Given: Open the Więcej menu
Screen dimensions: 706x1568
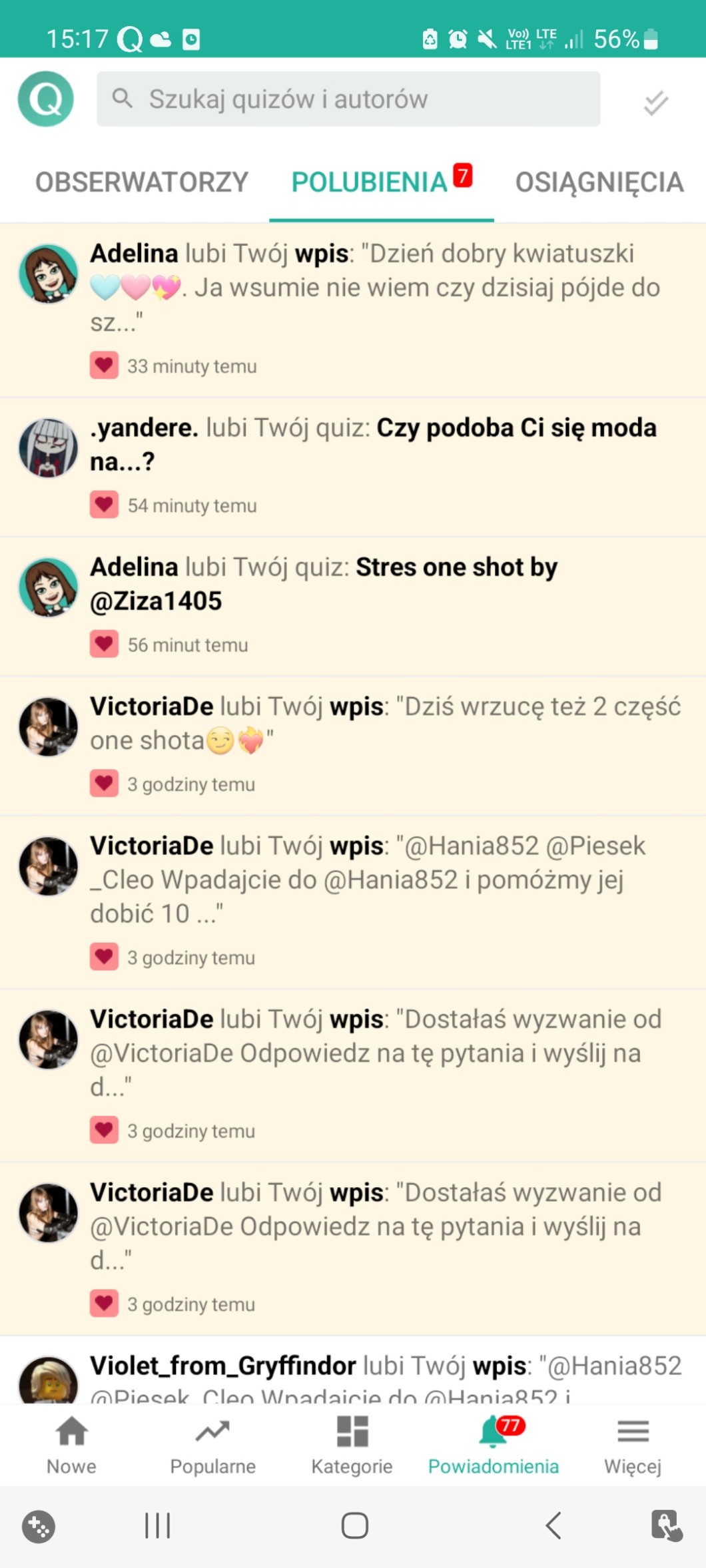Looking at the screenshot, I should click(632, 1445).
